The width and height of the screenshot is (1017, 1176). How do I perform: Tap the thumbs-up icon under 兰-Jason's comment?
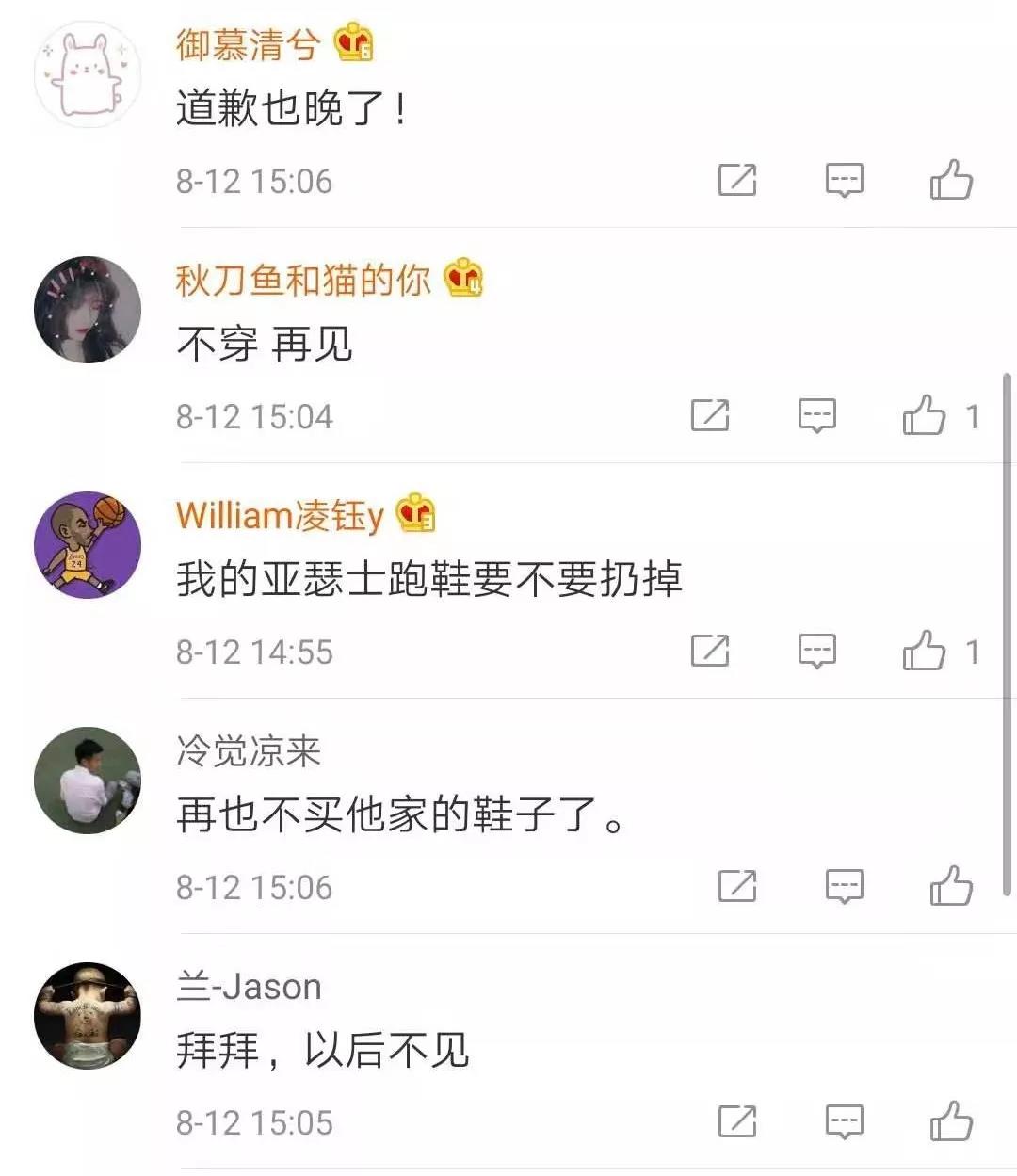coord(951,1121)
